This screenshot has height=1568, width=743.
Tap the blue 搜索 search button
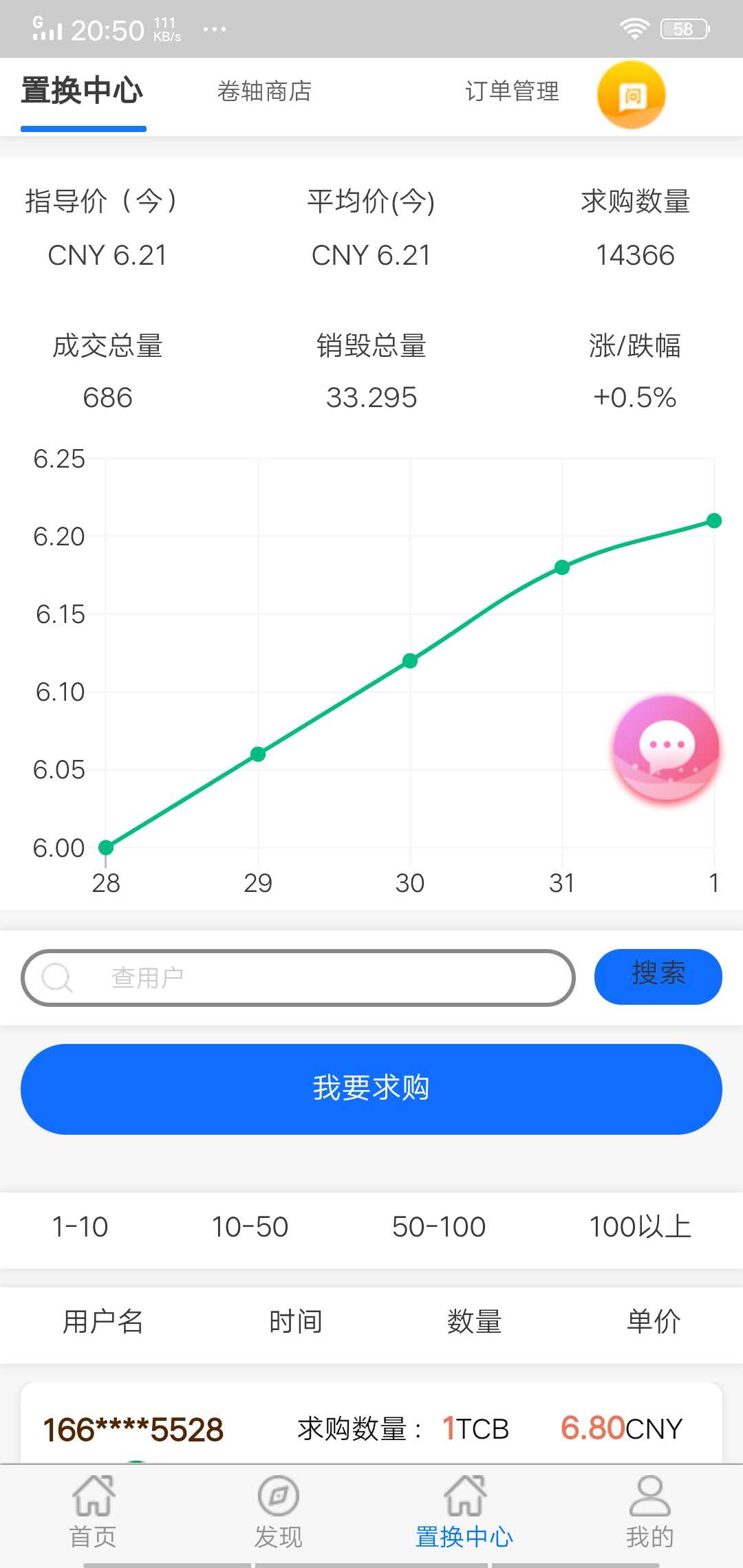(658, 977)
